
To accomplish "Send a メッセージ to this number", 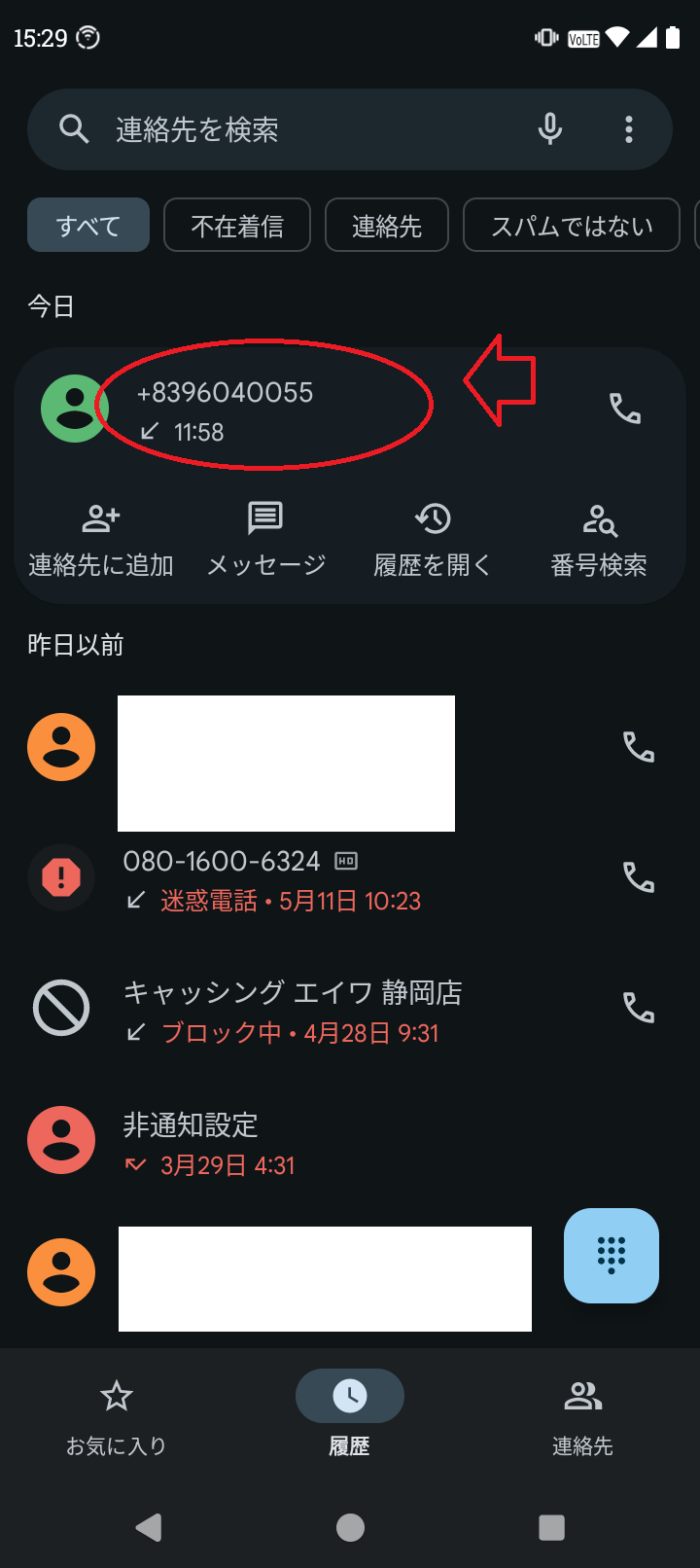I will [265, 540].
